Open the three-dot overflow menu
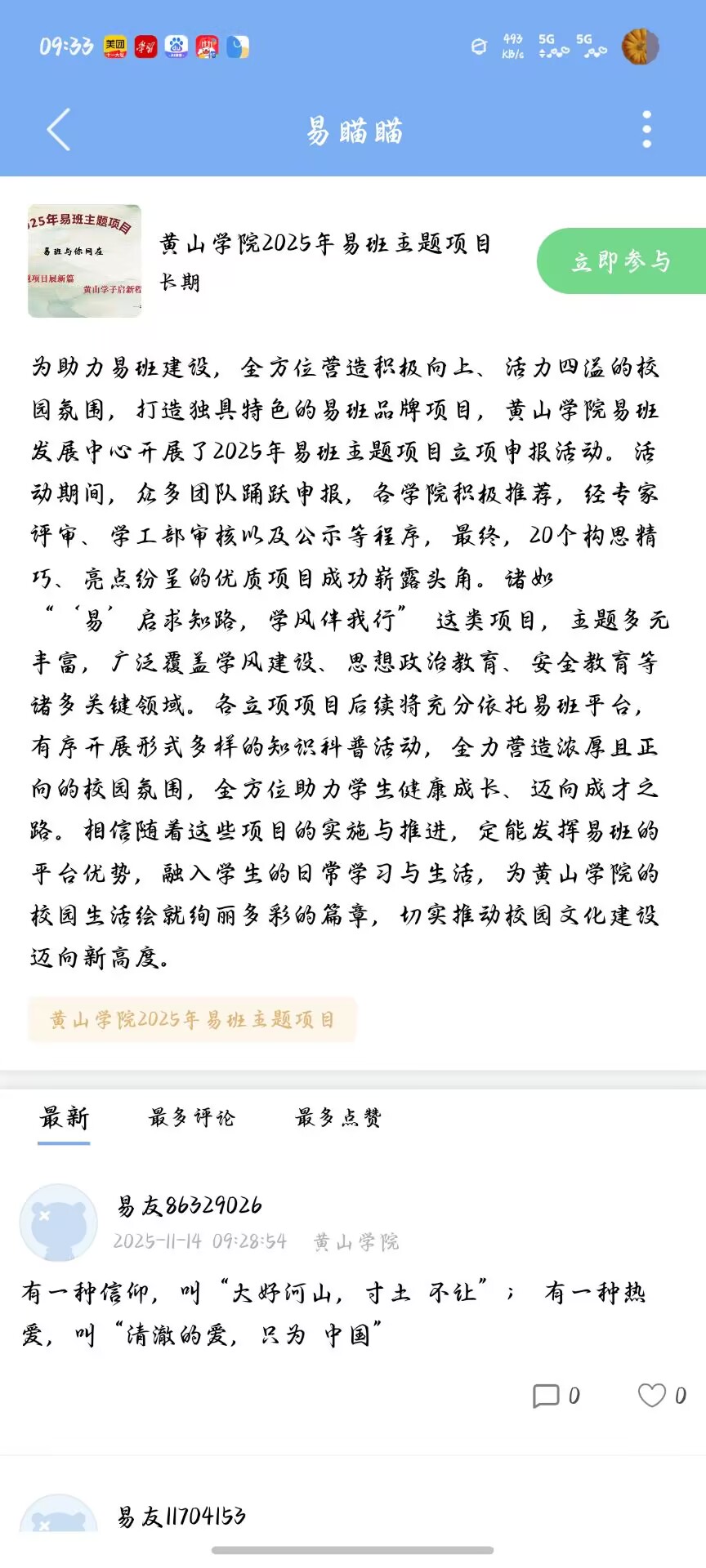This screenshot has height=1568, width=706. point(646,130)
